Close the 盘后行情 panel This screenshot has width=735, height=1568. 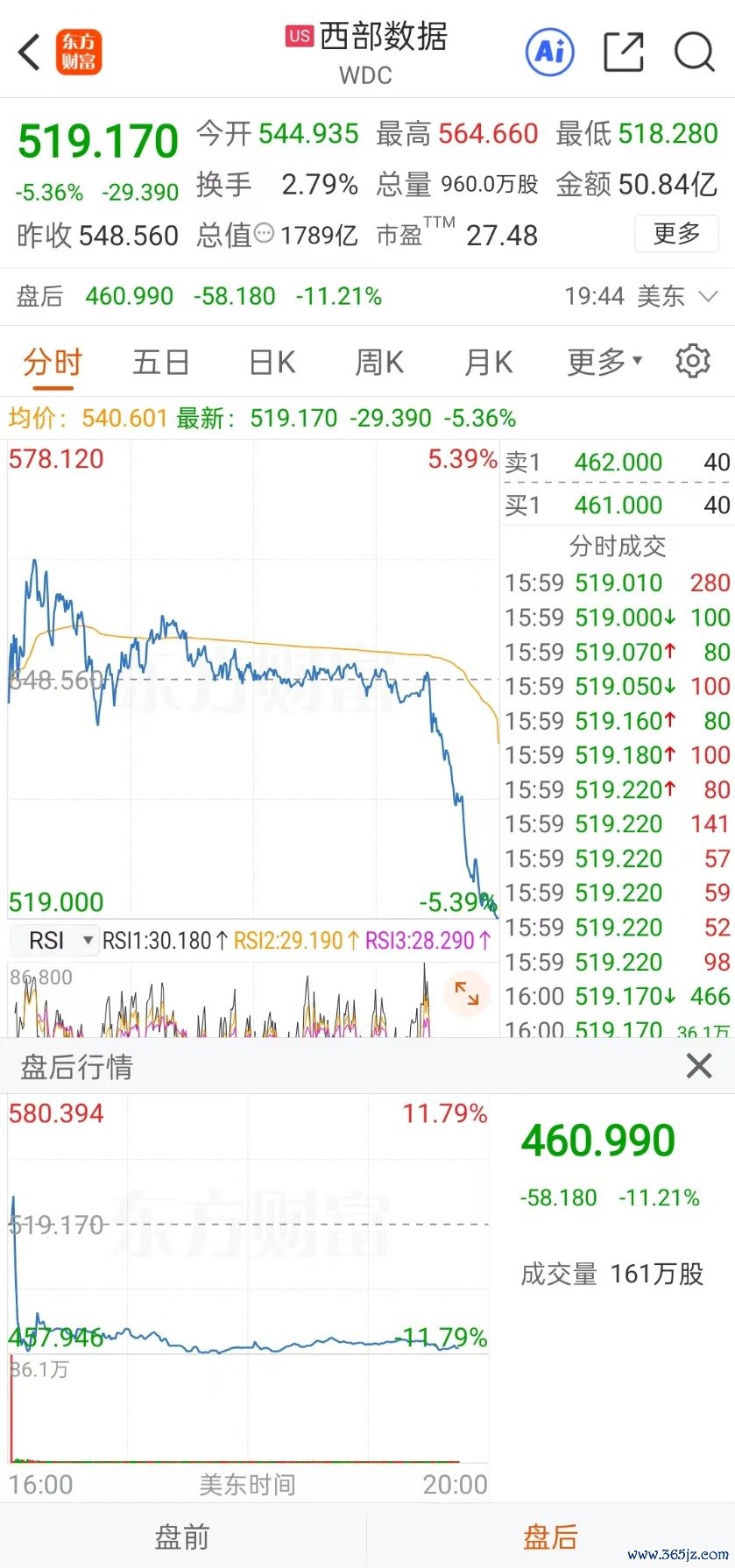point(699,1066)
